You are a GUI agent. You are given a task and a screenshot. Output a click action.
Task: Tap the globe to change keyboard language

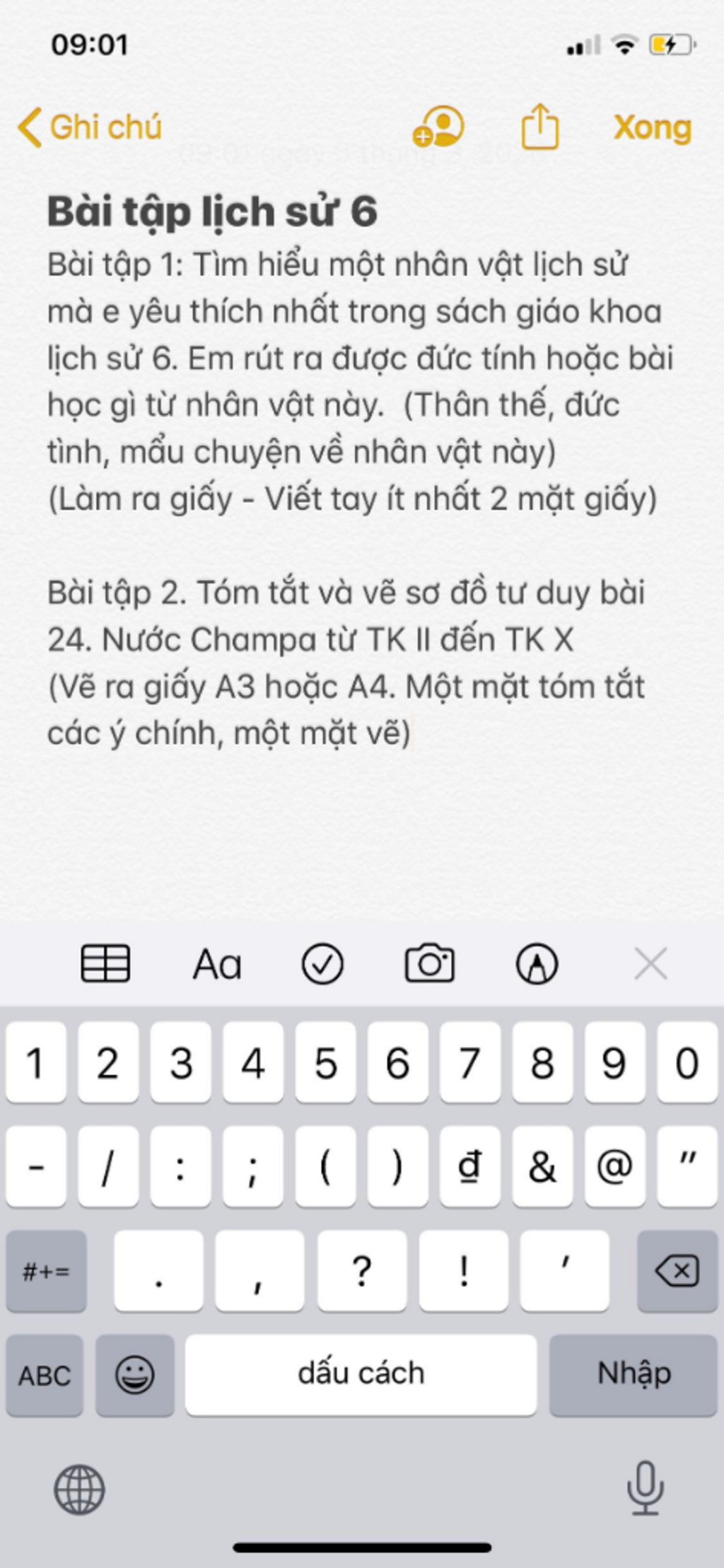tap(79, 1489)
